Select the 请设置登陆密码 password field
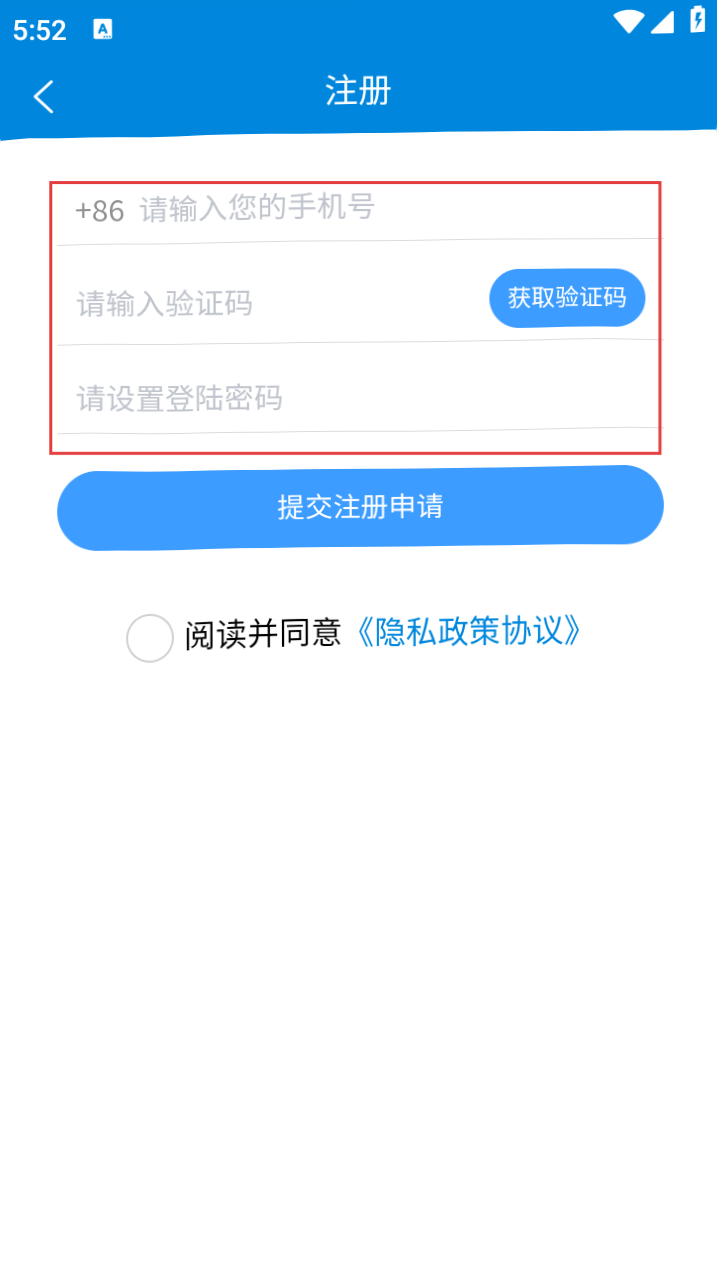Viewport: 717px width, 1276px height. pos(357,398)
